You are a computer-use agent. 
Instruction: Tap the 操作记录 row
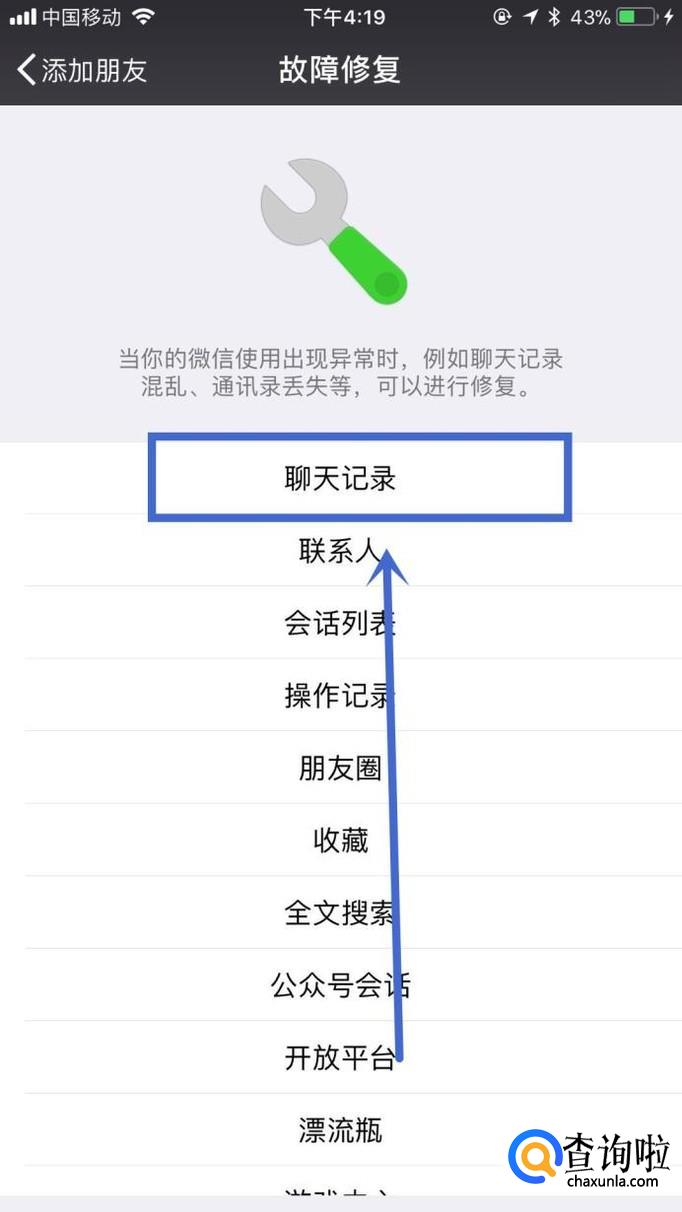(340, 696)
